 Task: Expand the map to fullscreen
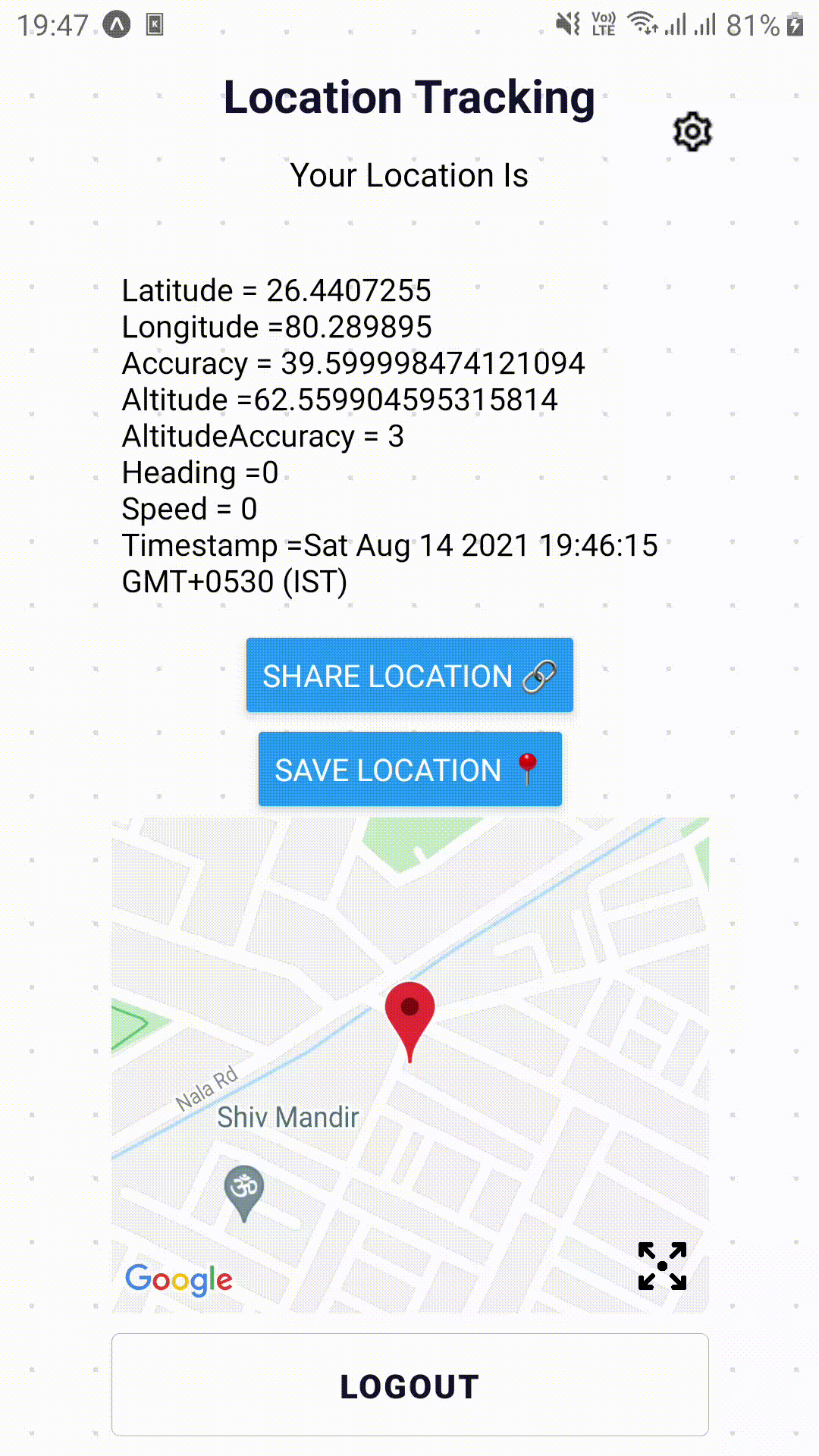pos(662,1266)
